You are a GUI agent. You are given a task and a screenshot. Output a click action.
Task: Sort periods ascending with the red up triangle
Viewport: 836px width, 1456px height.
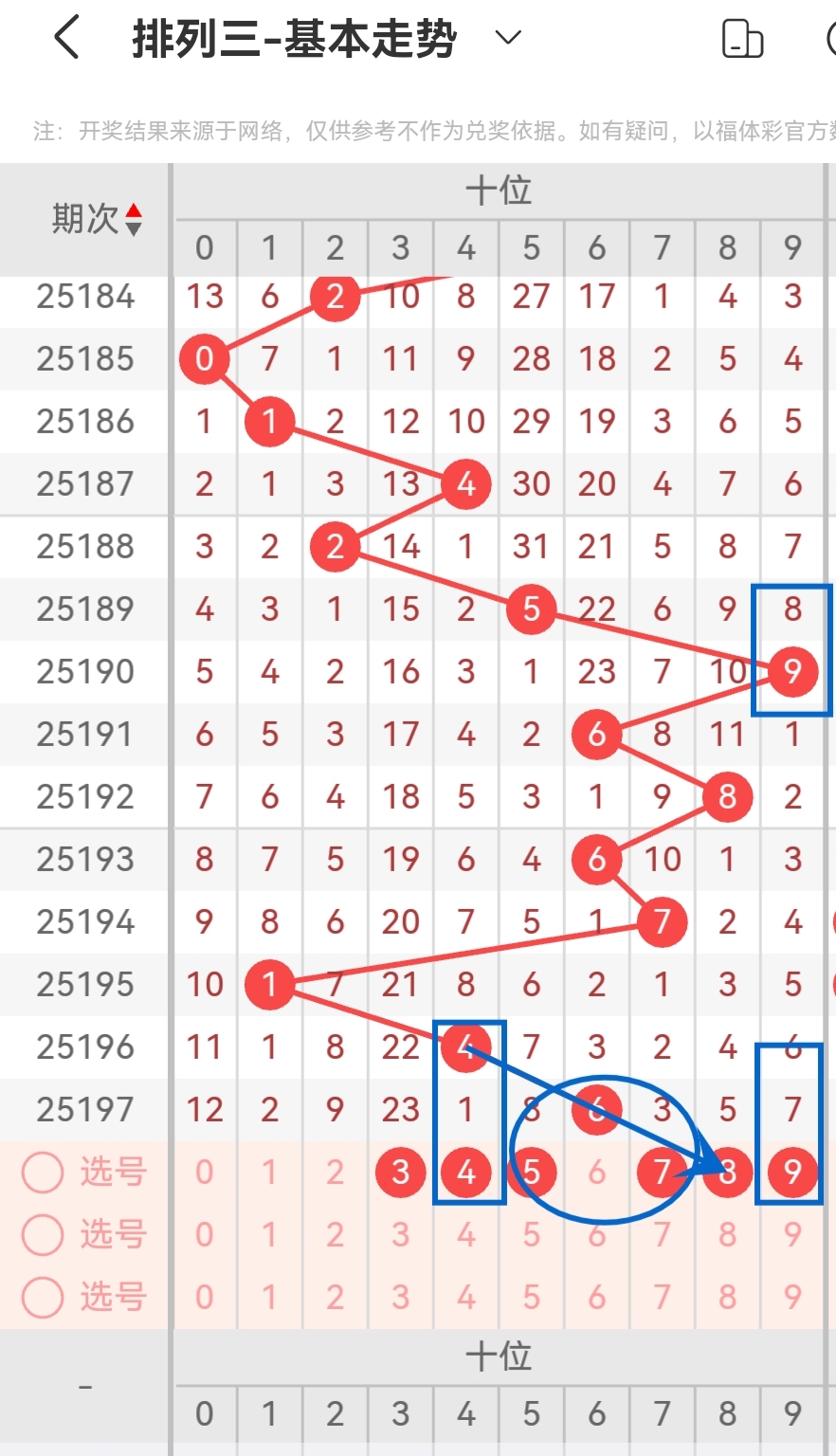(x=134, y=210)
